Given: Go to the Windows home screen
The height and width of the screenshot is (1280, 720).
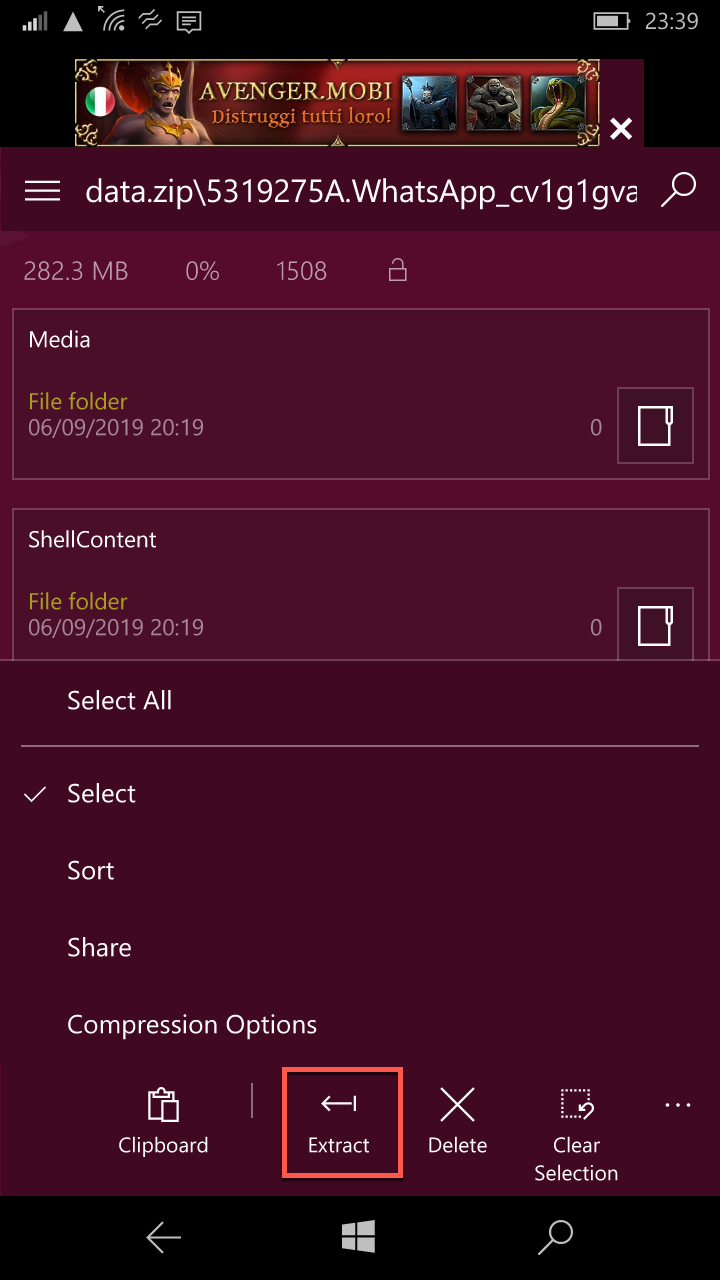Looking at the screenshot, I should (x=358, y=1237).
